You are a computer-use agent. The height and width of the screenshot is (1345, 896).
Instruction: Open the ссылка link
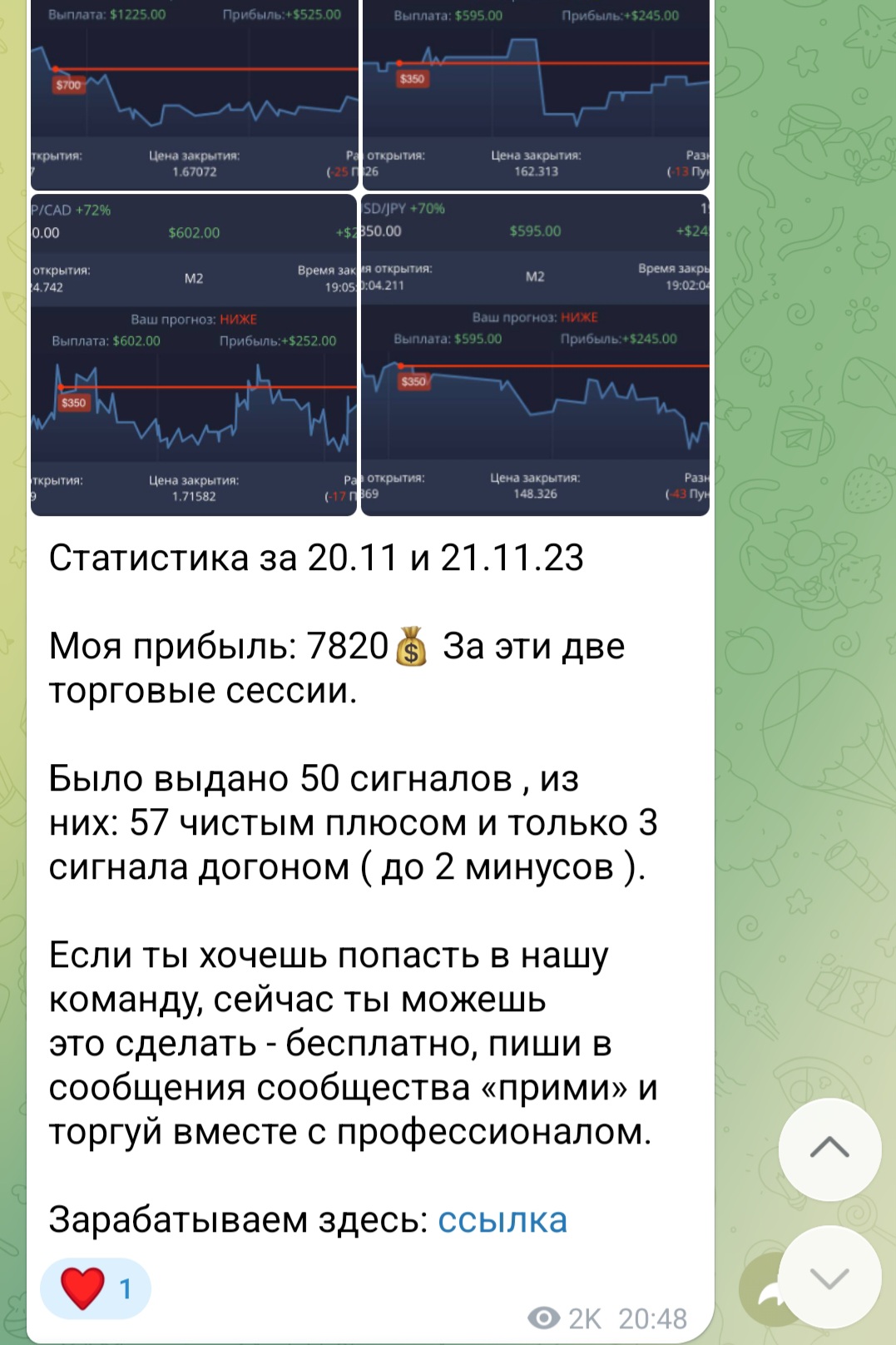click(502, 1220)
